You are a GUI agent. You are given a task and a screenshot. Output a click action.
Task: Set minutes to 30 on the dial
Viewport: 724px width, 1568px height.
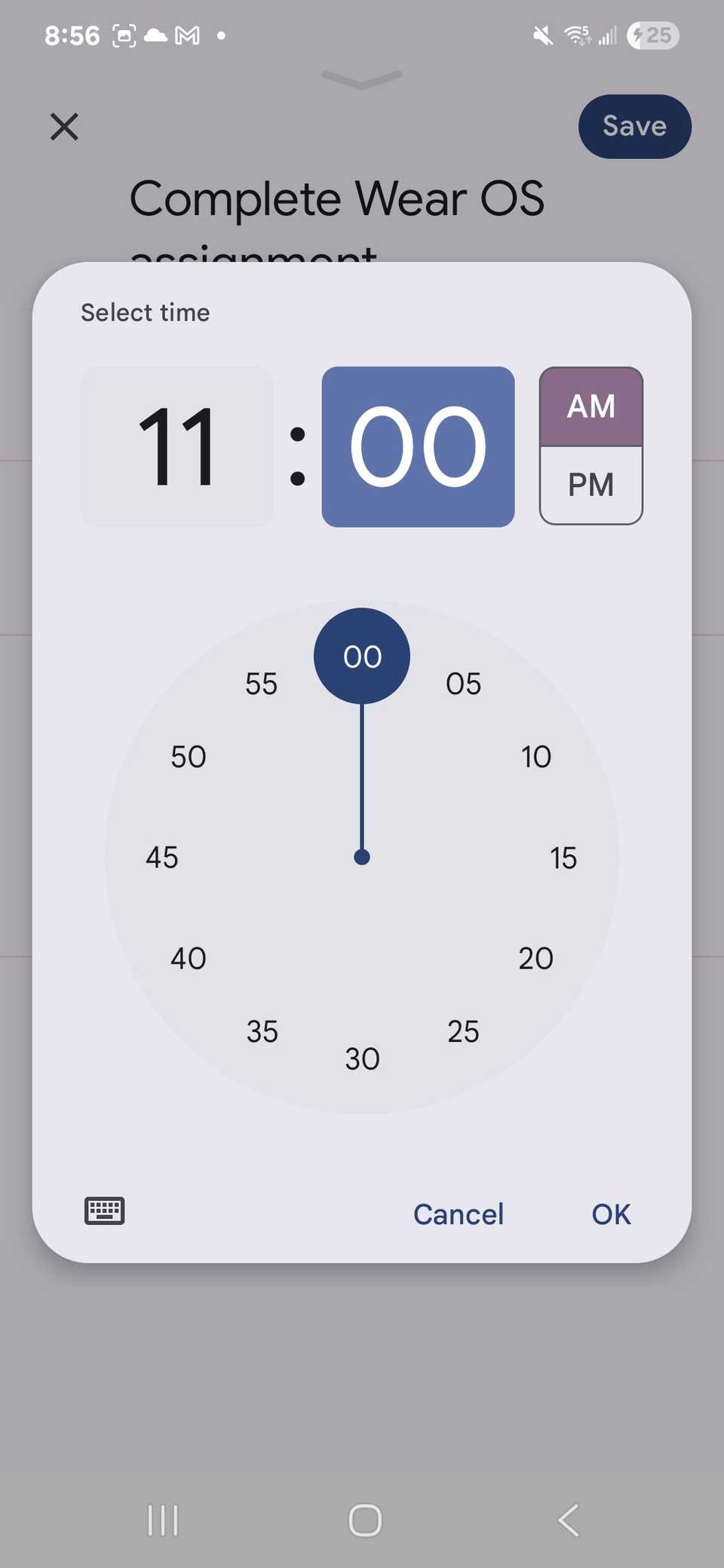tap(363, 1058)
